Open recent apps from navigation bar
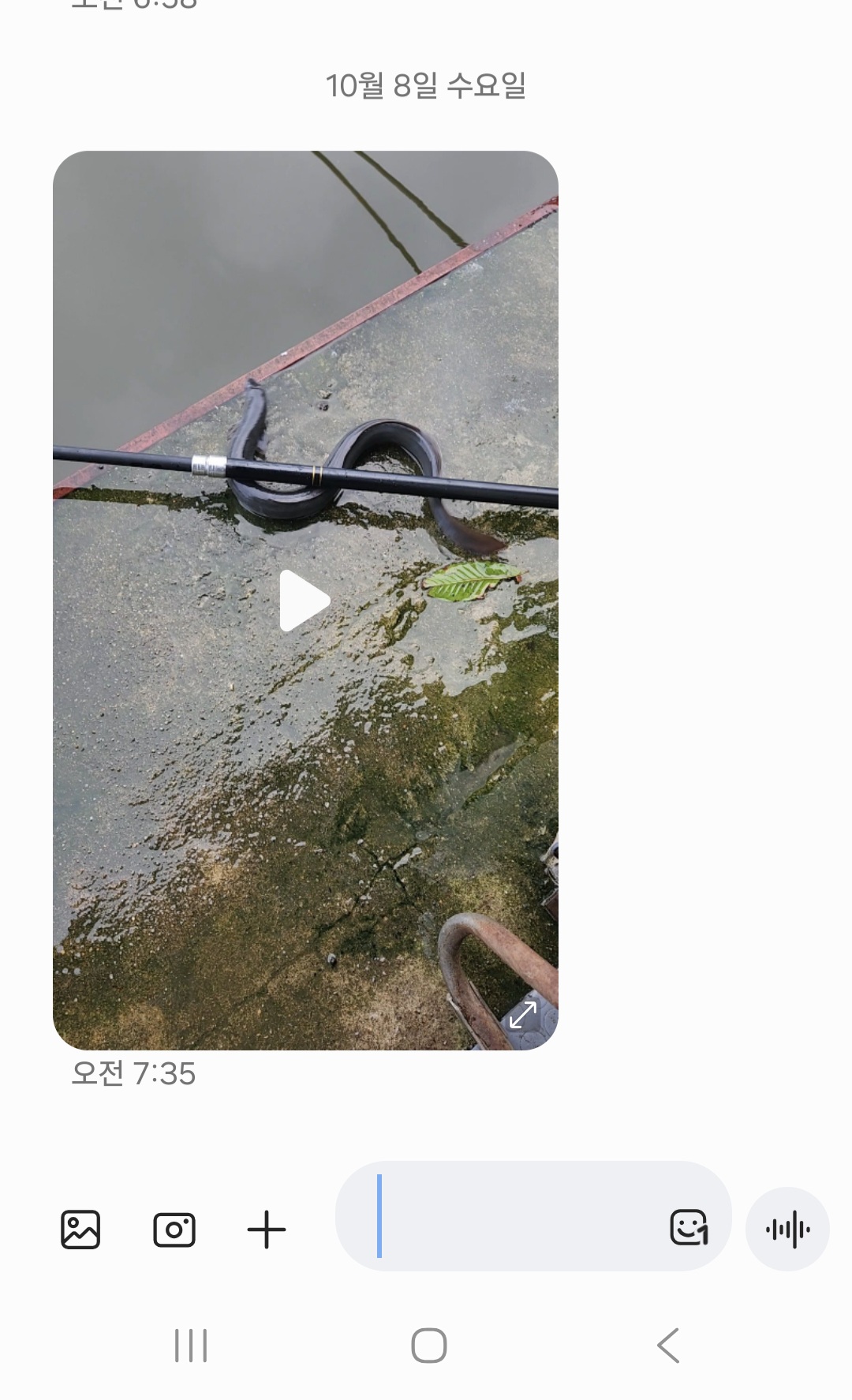 (191, 1346)
